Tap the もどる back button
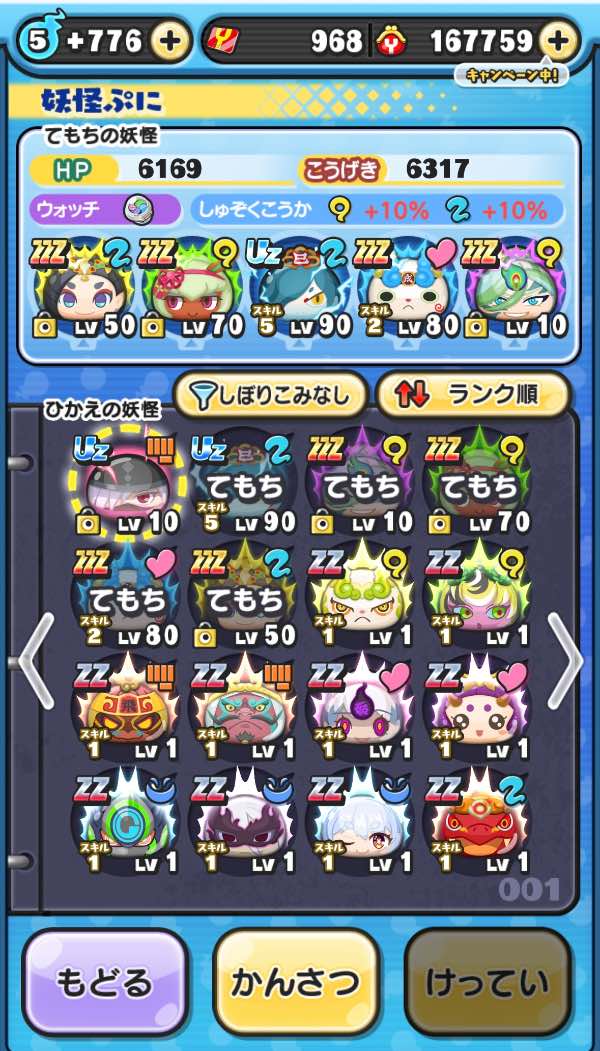 [x=105, y=983]
